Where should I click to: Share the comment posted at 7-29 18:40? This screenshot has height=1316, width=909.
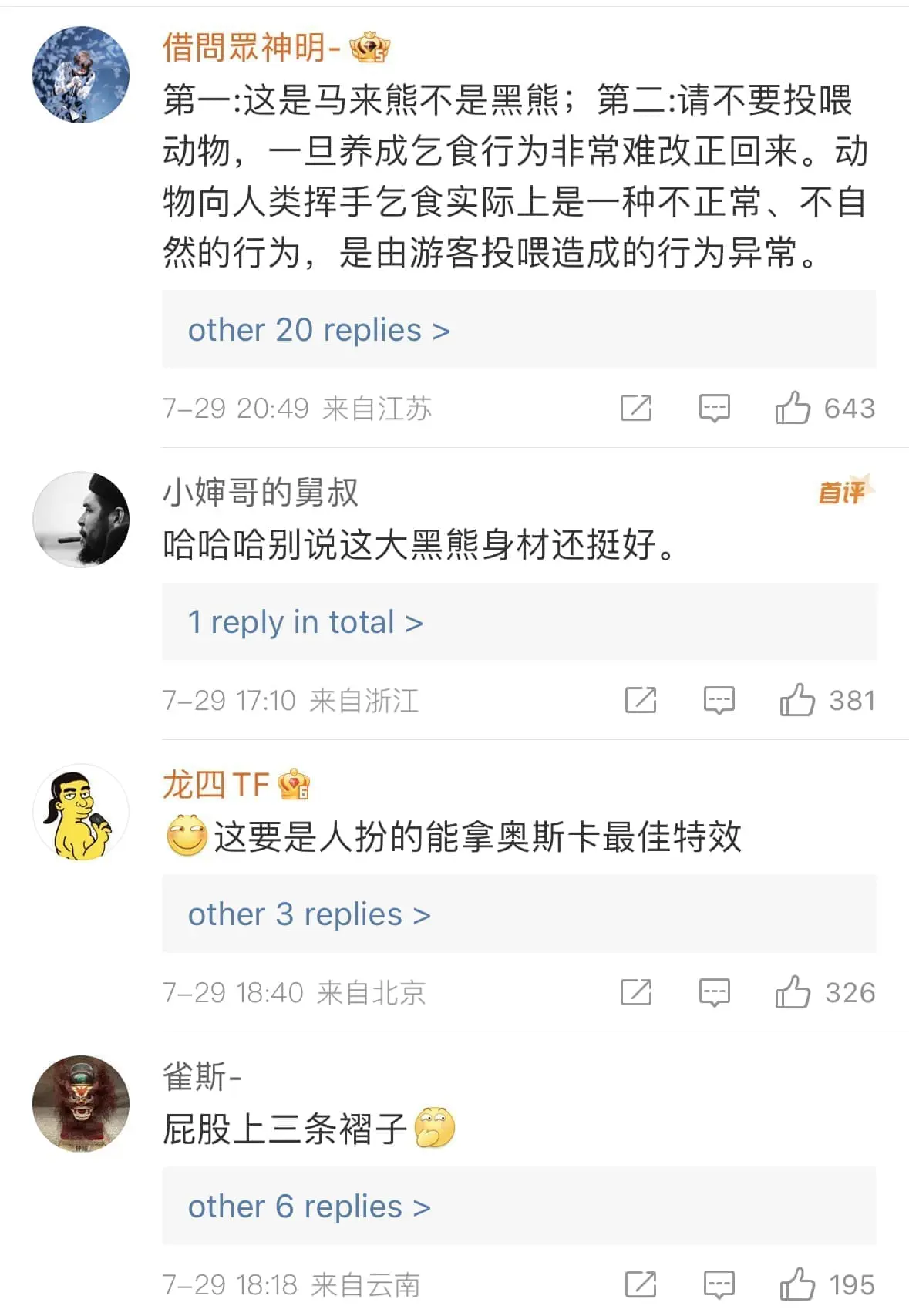click(636, 992)
